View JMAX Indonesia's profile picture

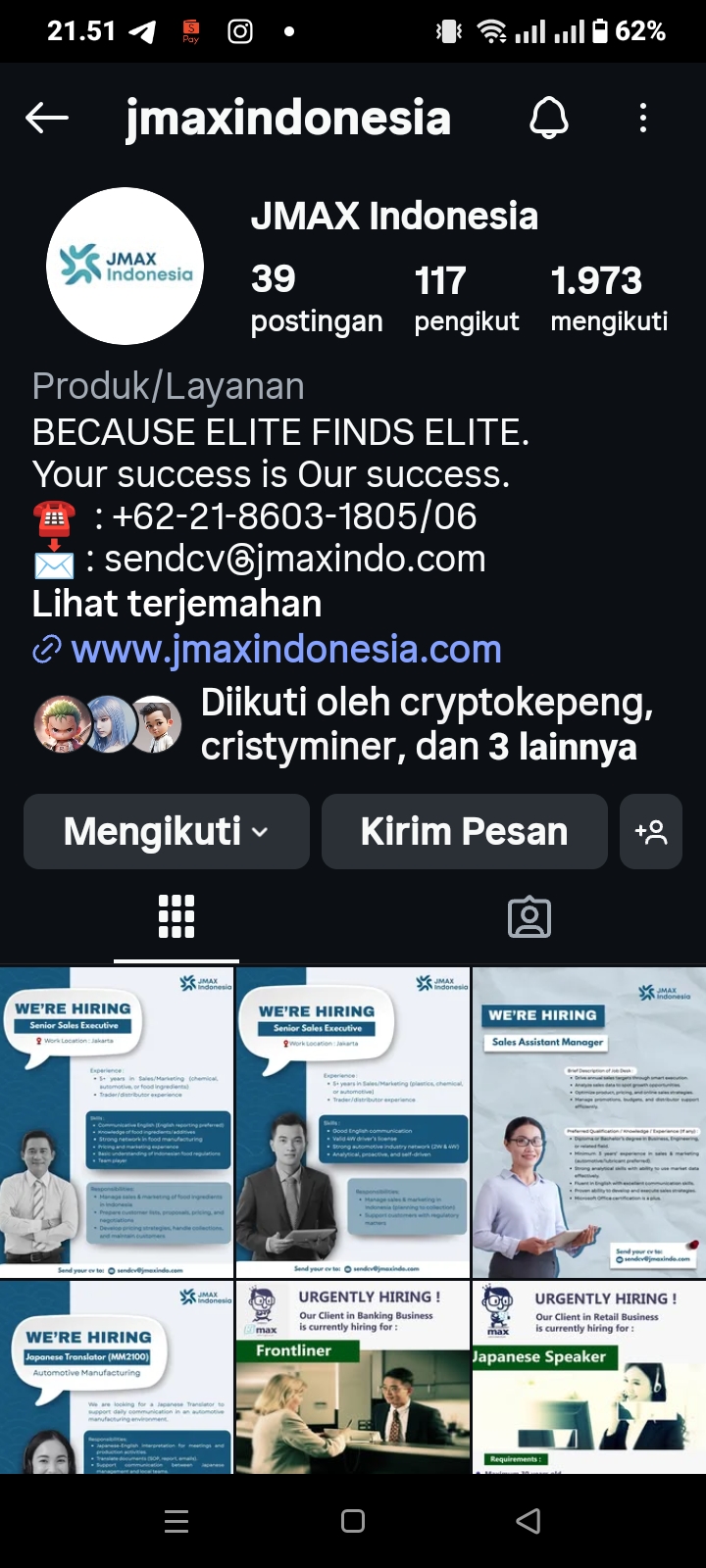click(126, 266)
